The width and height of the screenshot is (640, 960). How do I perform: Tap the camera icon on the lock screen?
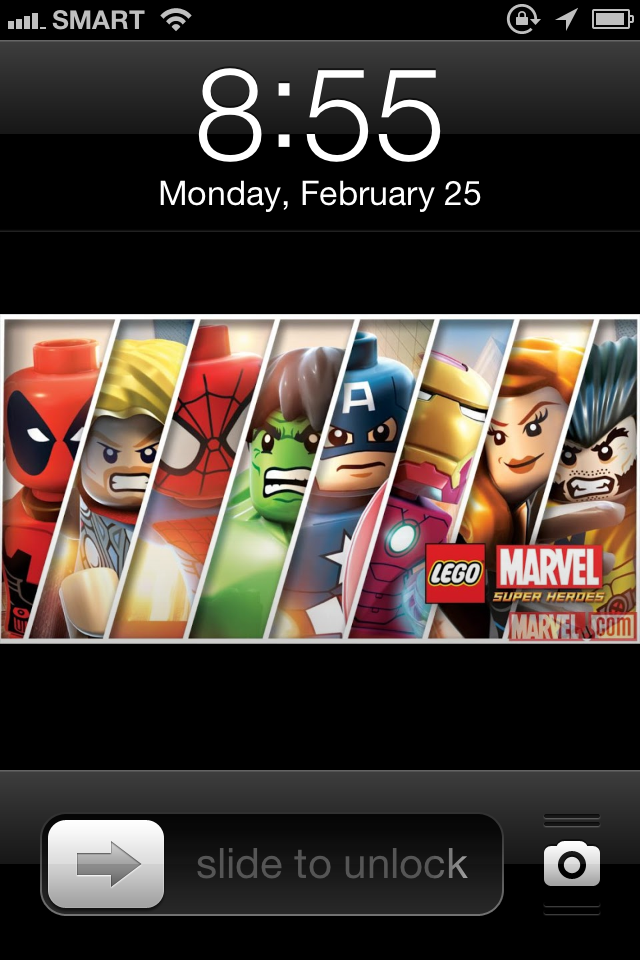(x=572, y=864)
